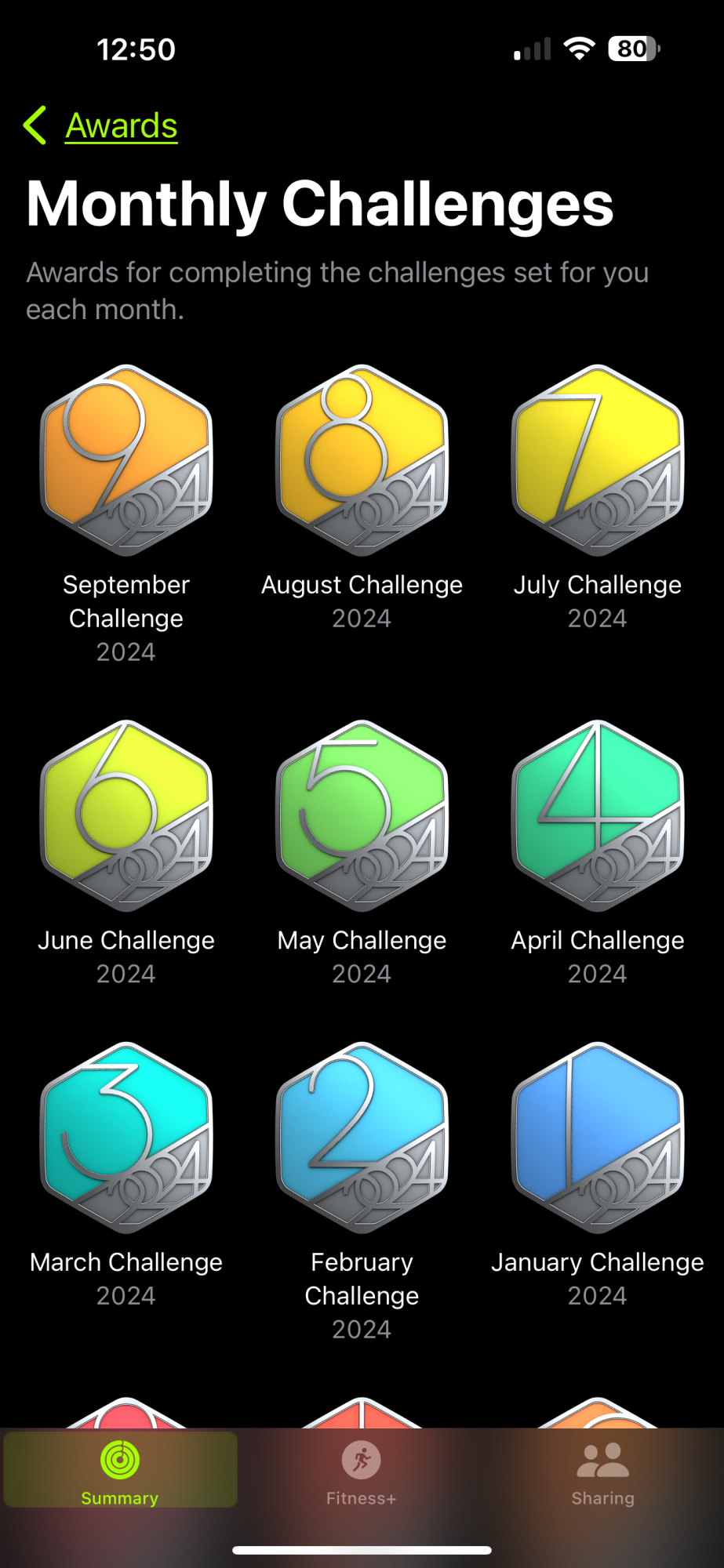View the February Challenge 2024 badge
Viewport: 724px width, 1568px height.
point(362,1138)
